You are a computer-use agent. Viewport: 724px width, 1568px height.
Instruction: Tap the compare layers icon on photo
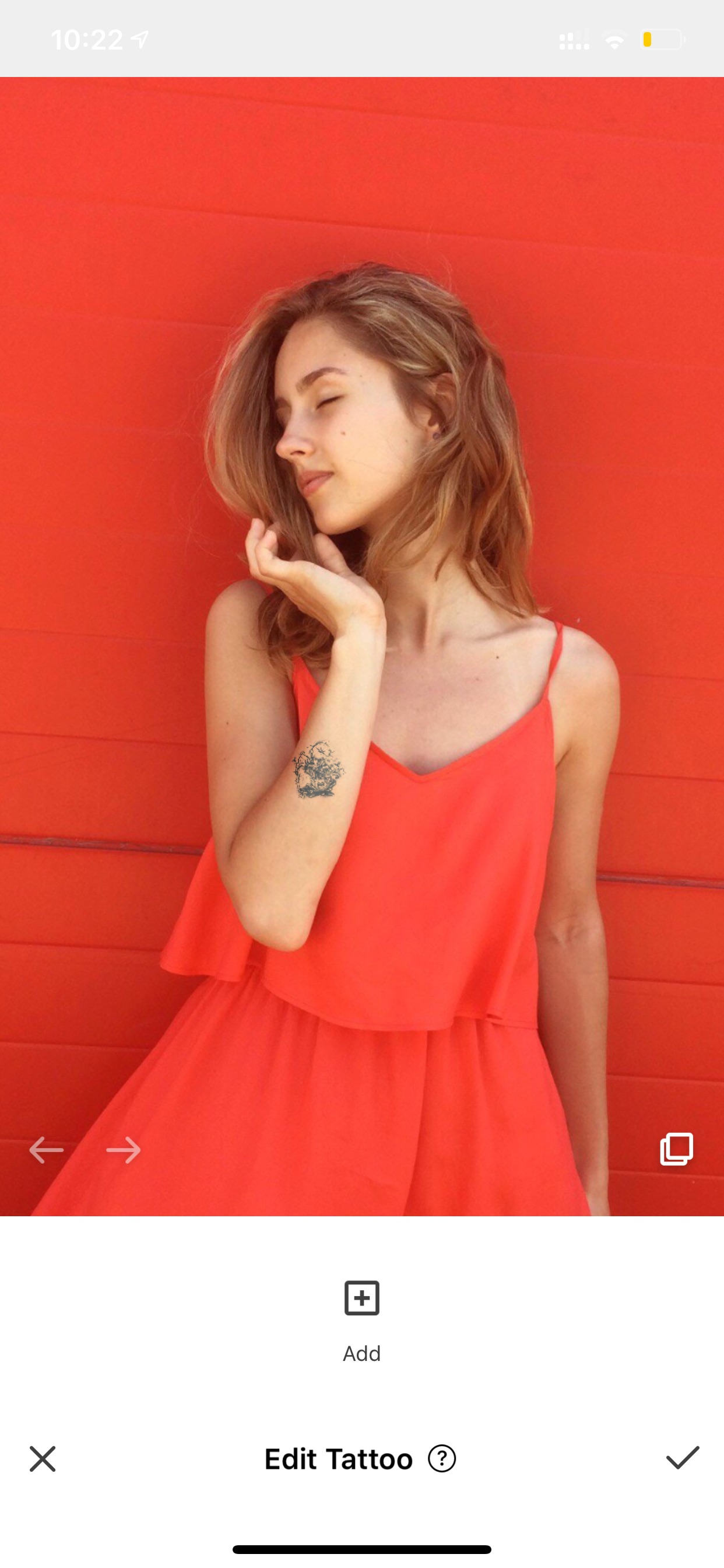[x=677, y=1149]
